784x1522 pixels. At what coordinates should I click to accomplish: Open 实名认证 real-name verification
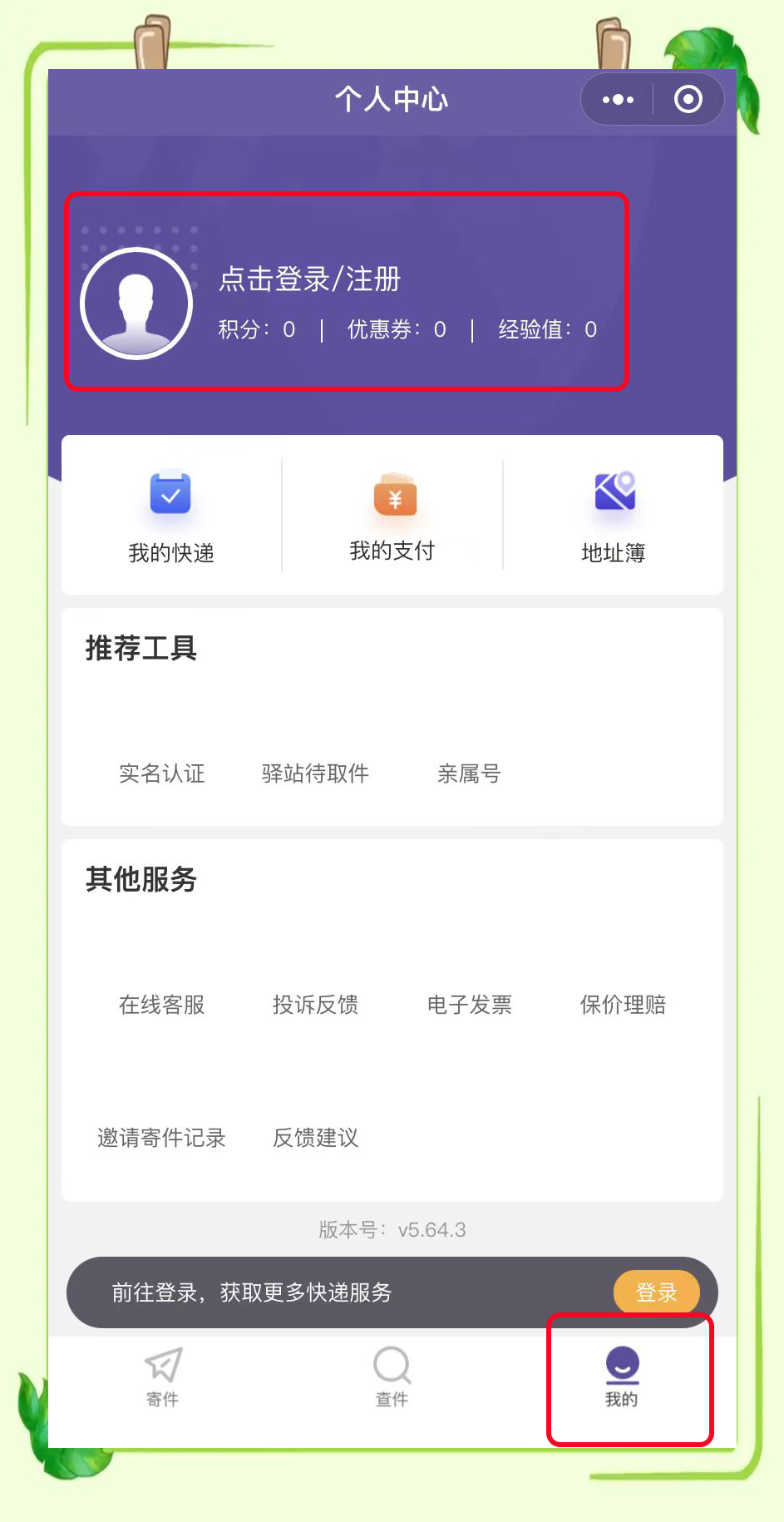pyautogui.click(x=163, y=773)
